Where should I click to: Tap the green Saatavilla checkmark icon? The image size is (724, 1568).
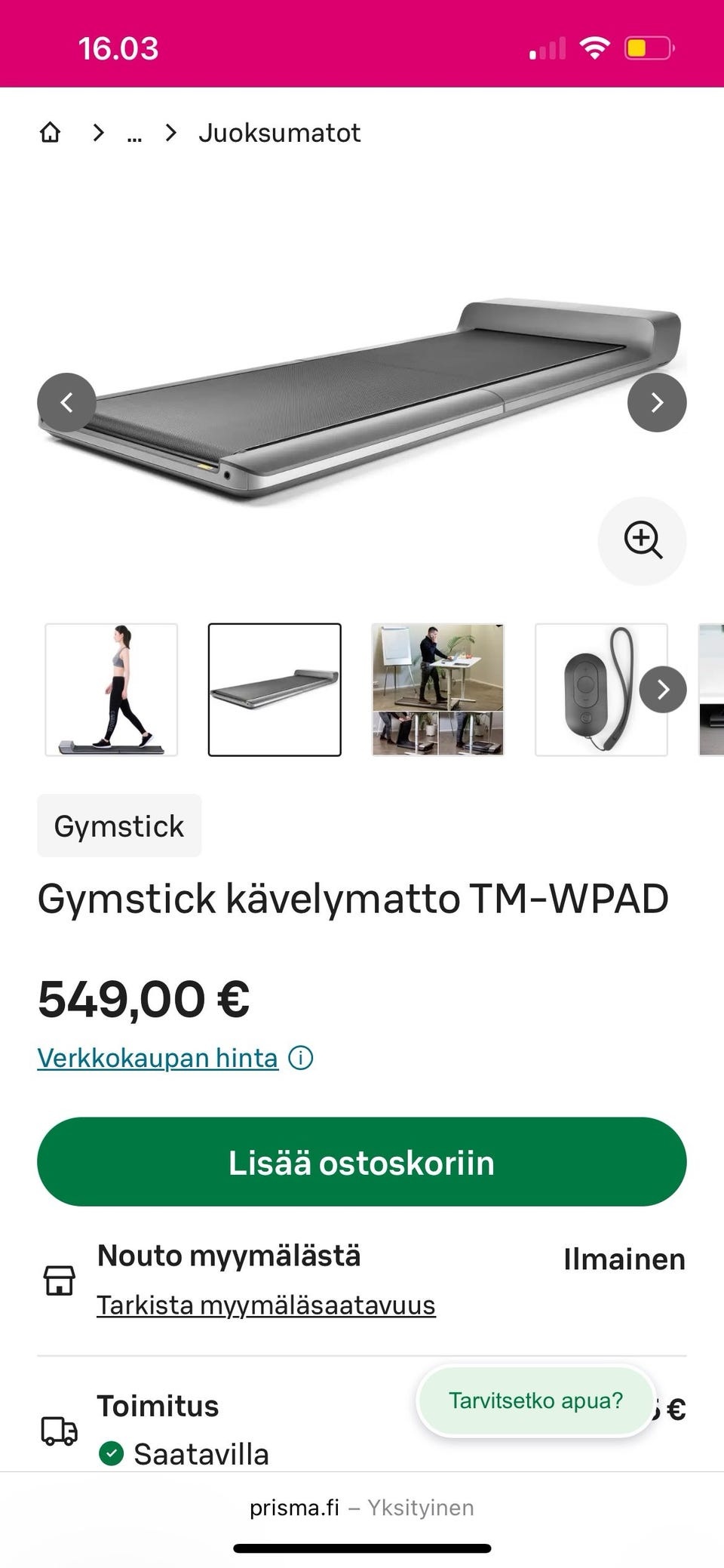[110, 1454]
